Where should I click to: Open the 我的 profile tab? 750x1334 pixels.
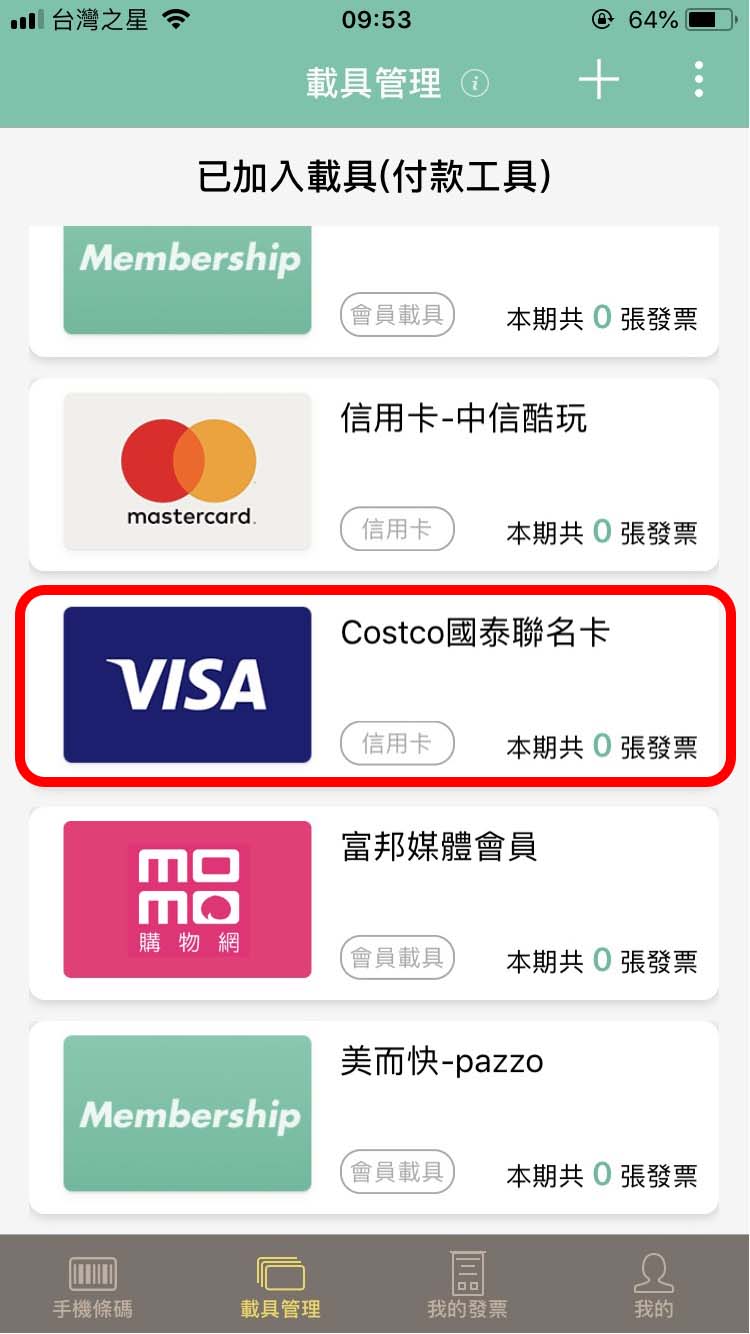click(654, 1285)
